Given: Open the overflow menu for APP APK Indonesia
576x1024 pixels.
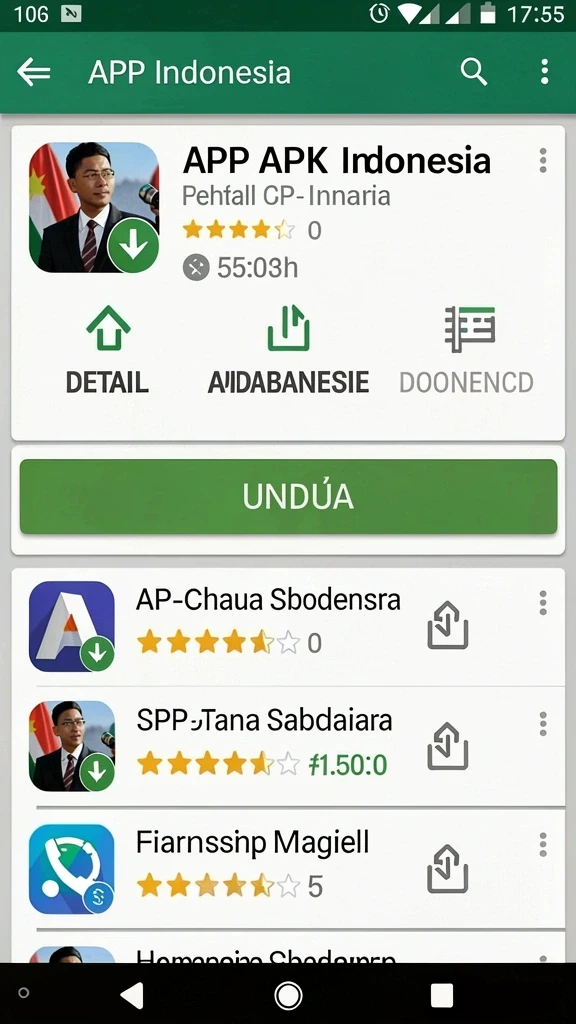Looking at the screenshot, I should pyautogui.click(x=543, y=161).
